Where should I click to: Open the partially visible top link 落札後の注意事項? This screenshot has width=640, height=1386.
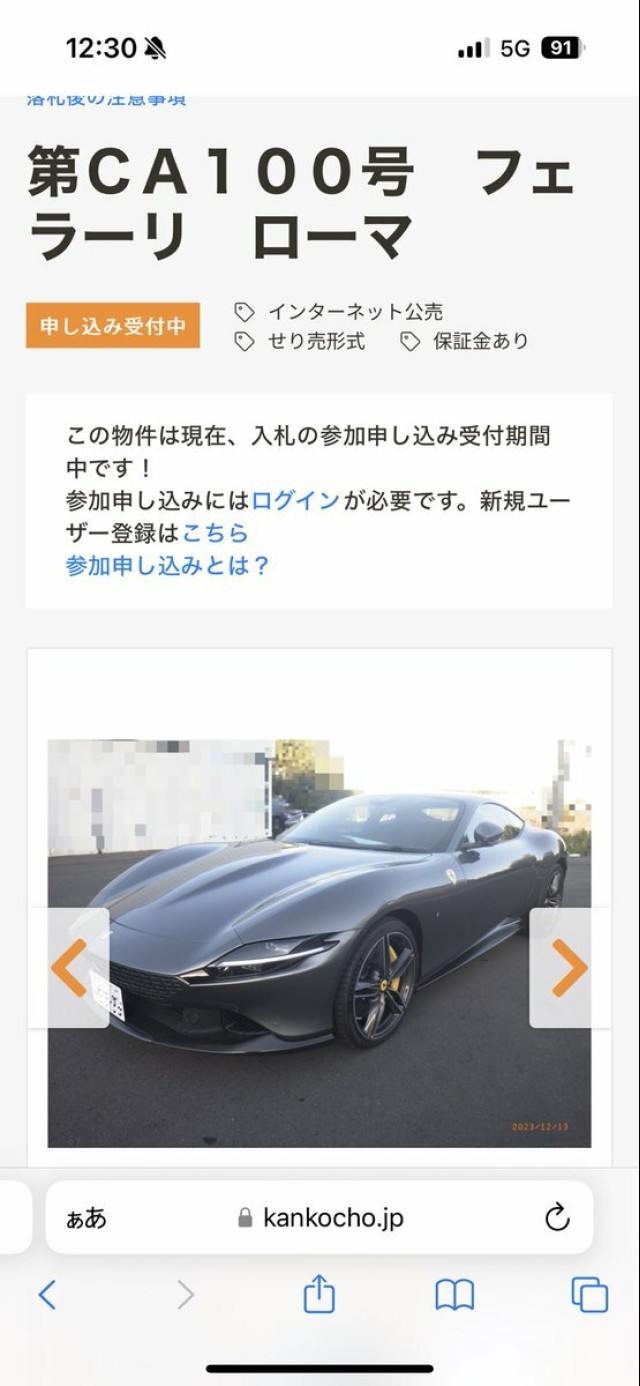click(x=106, y=100)
